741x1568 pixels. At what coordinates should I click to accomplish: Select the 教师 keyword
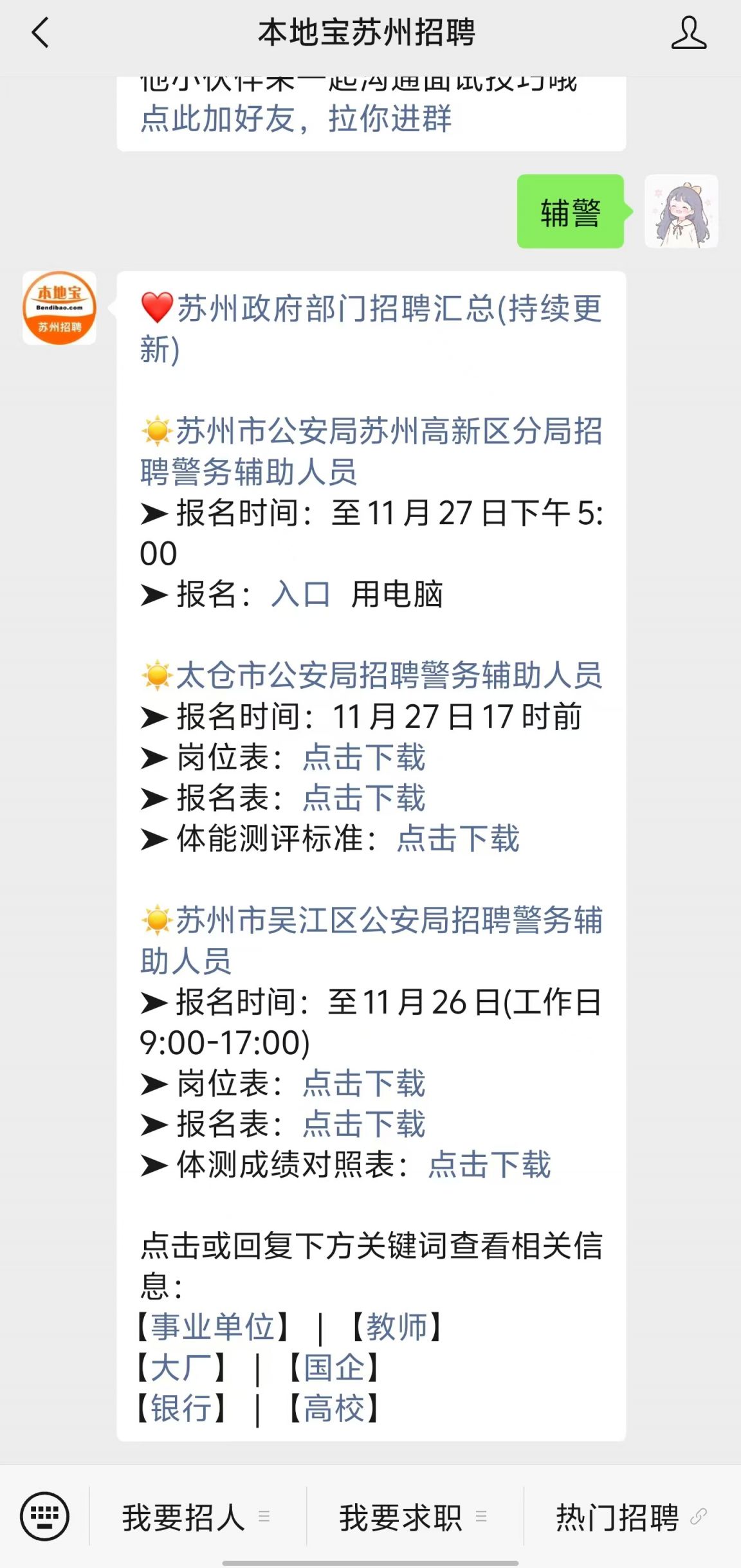tap(396, 1327)
